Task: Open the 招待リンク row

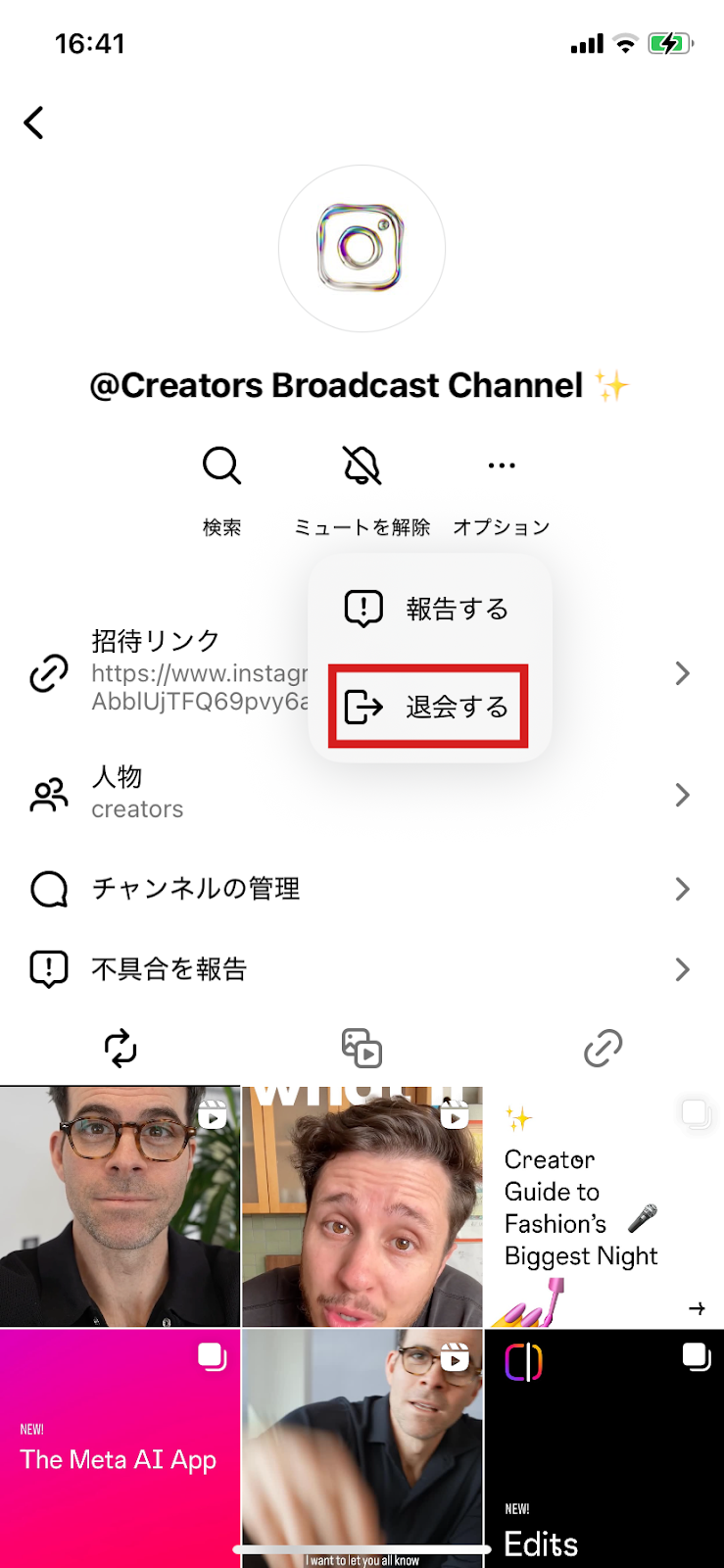Action: pyautogui.click(x=176, y=672)
